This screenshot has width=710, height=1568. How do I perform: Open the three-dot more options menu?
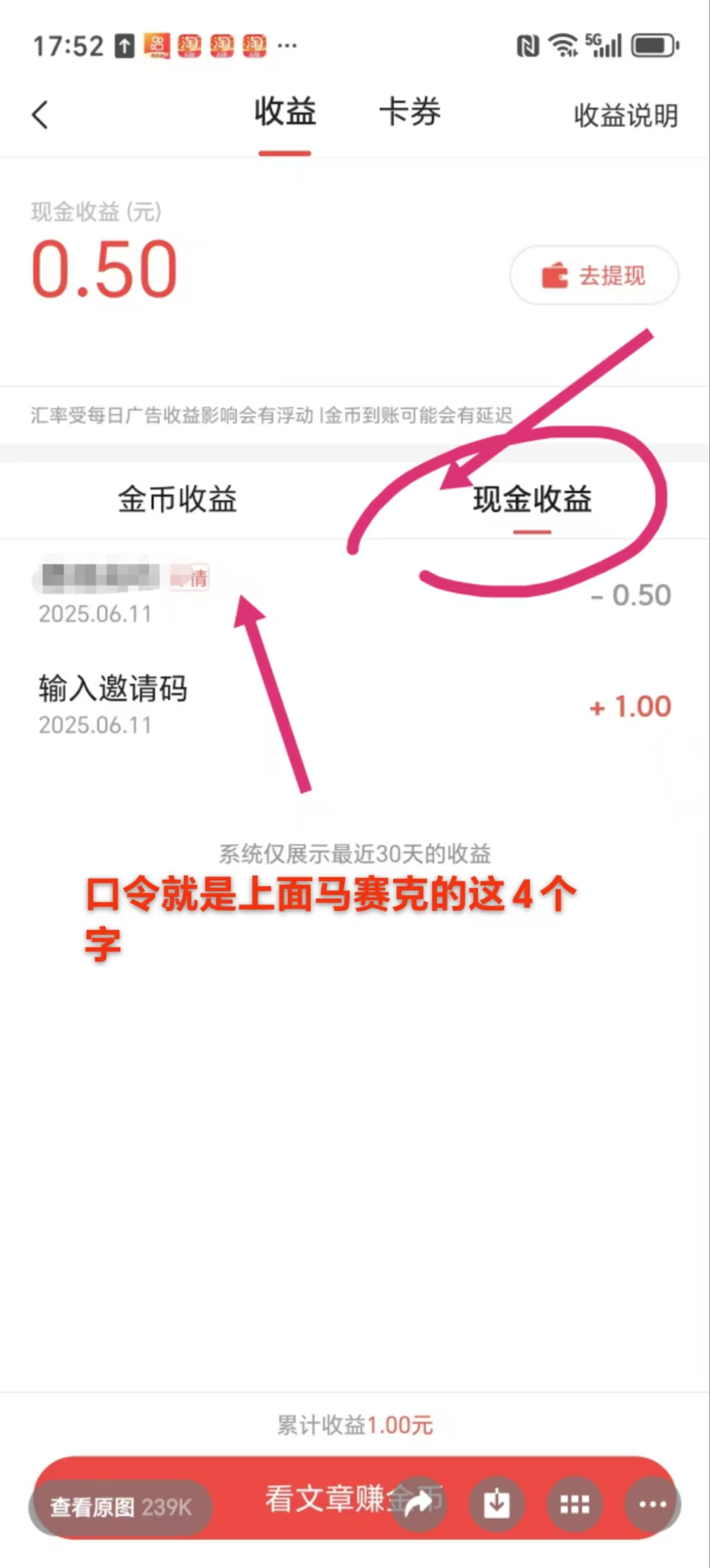pos(652,1504)
